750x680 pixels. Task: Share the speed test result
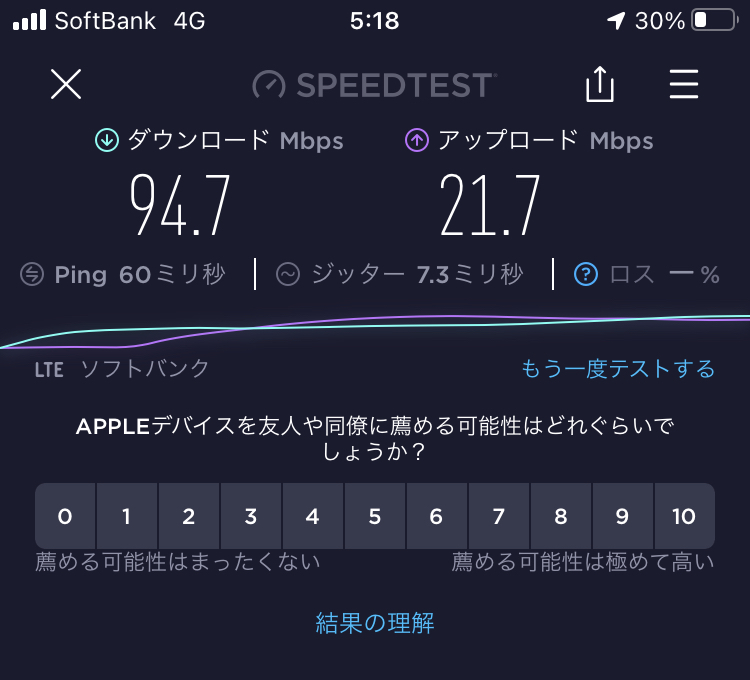599,85
